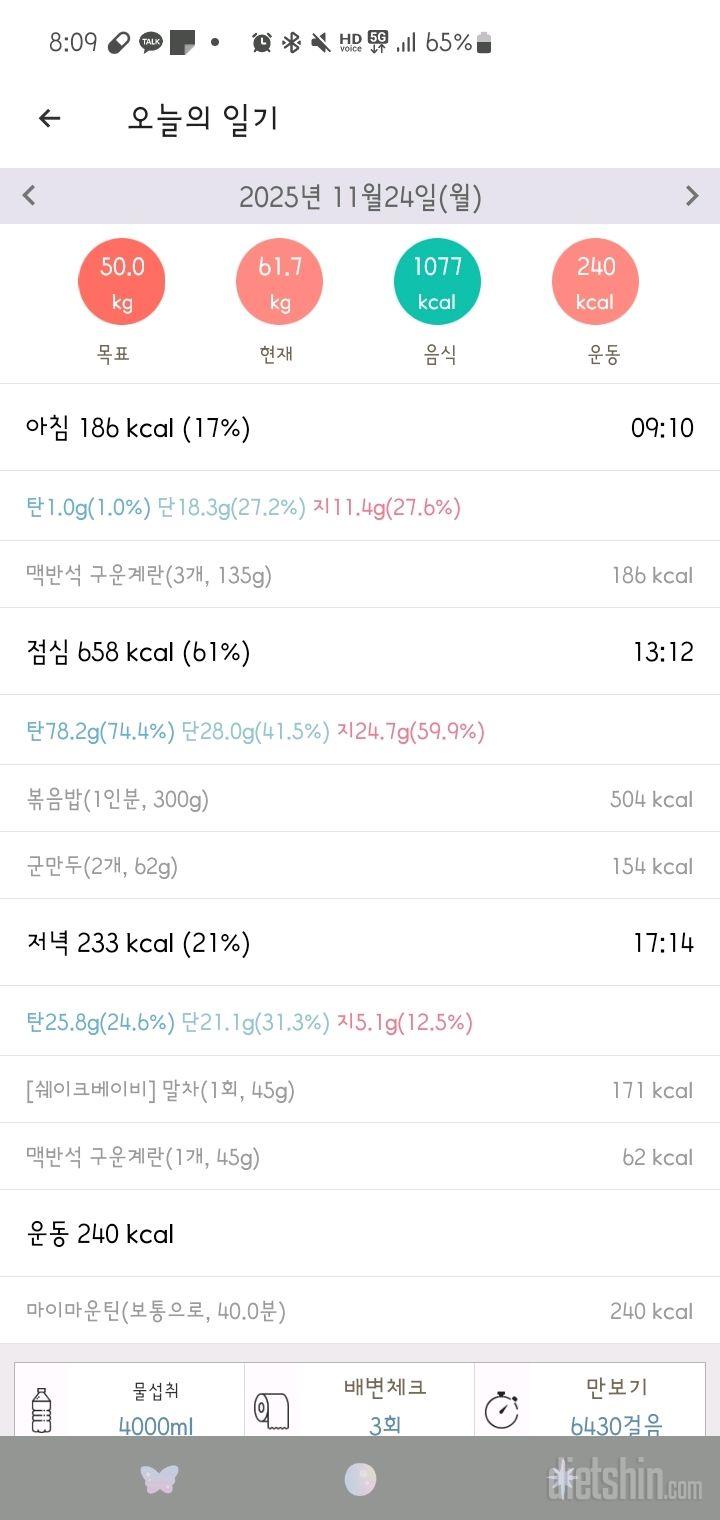Go to the previous day
The width and height of the screenshot is (720, 1520).
coord(29,196)
